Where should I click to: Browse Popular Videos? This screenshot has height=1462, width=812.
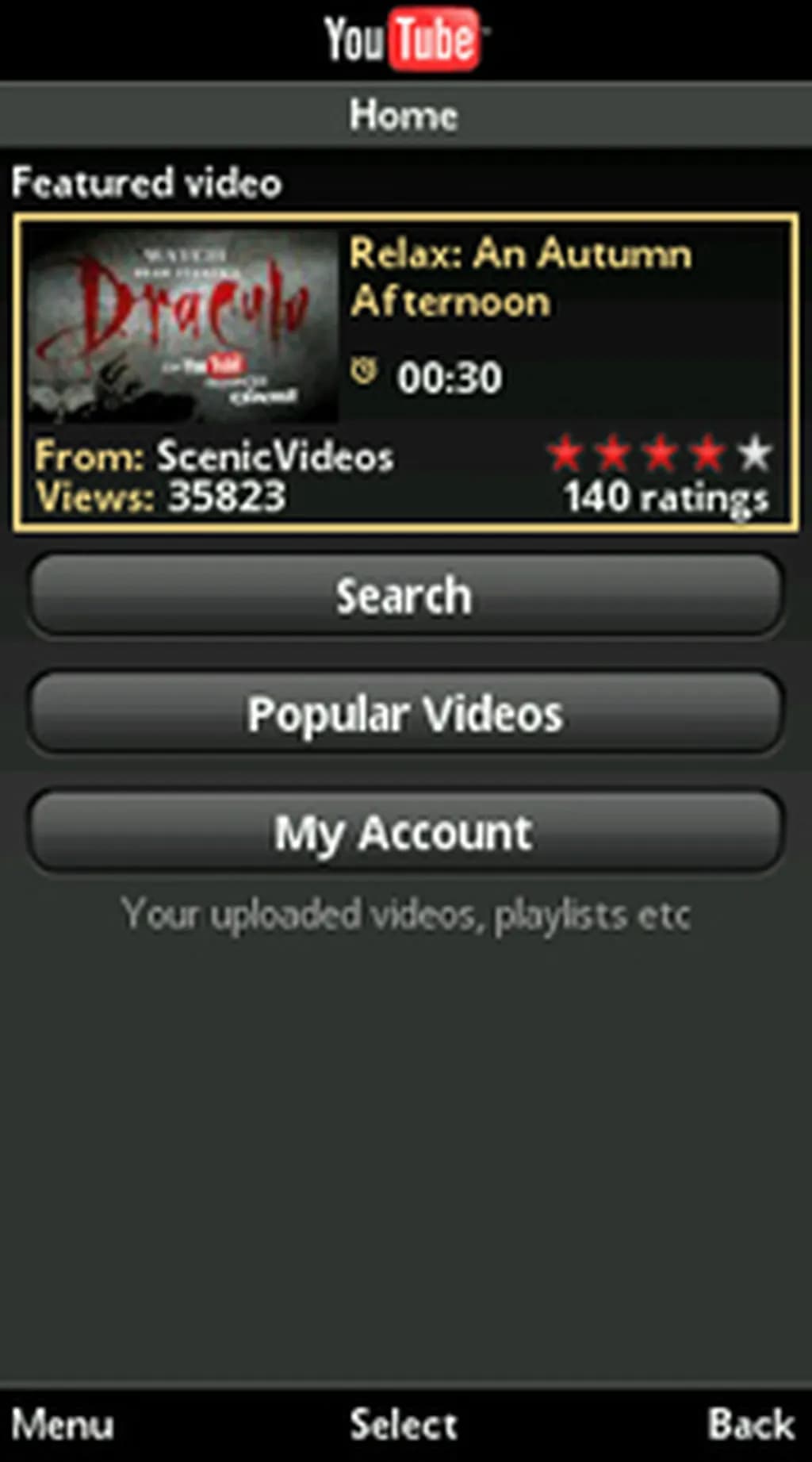click(x=405, y=714)
